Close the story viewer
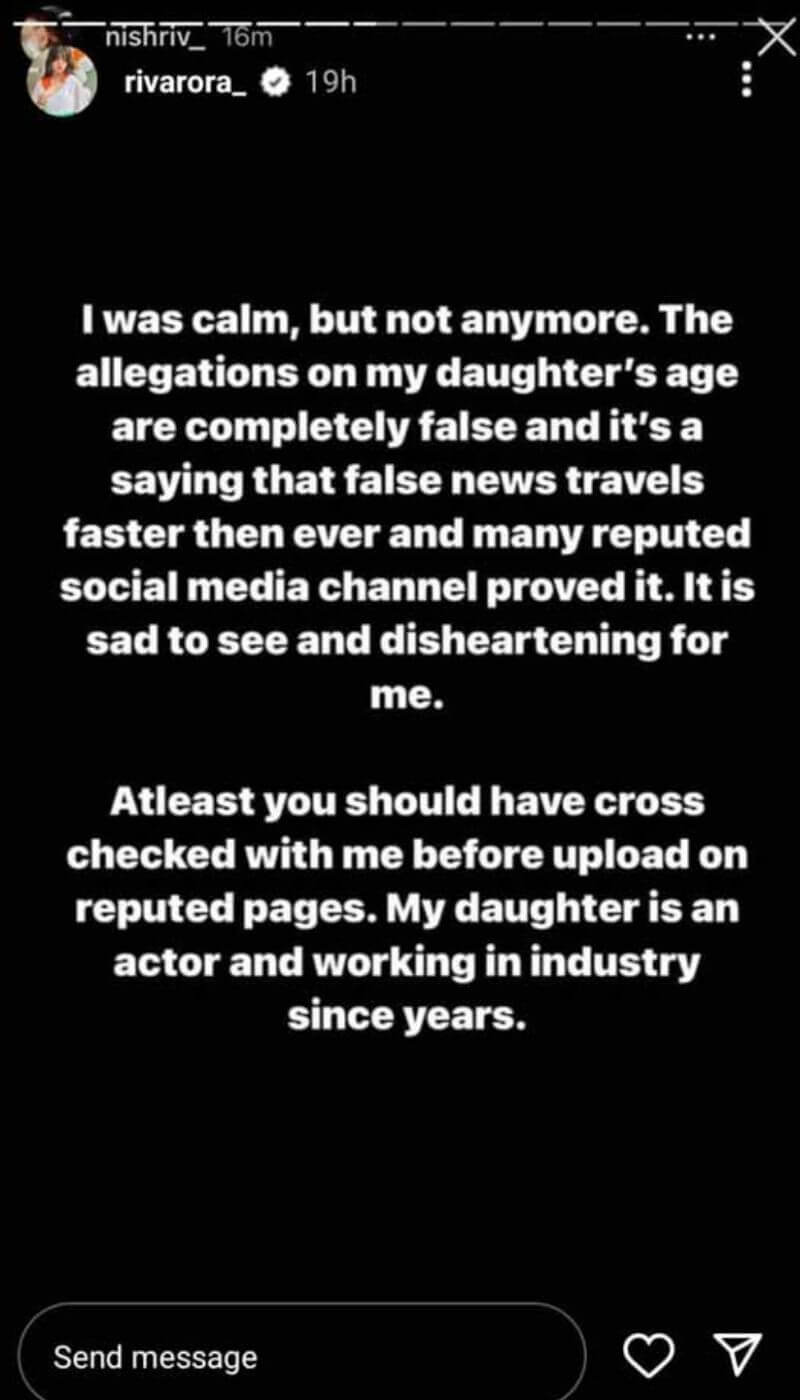This screenshot has width=800, height=1400. coord(773,38)
